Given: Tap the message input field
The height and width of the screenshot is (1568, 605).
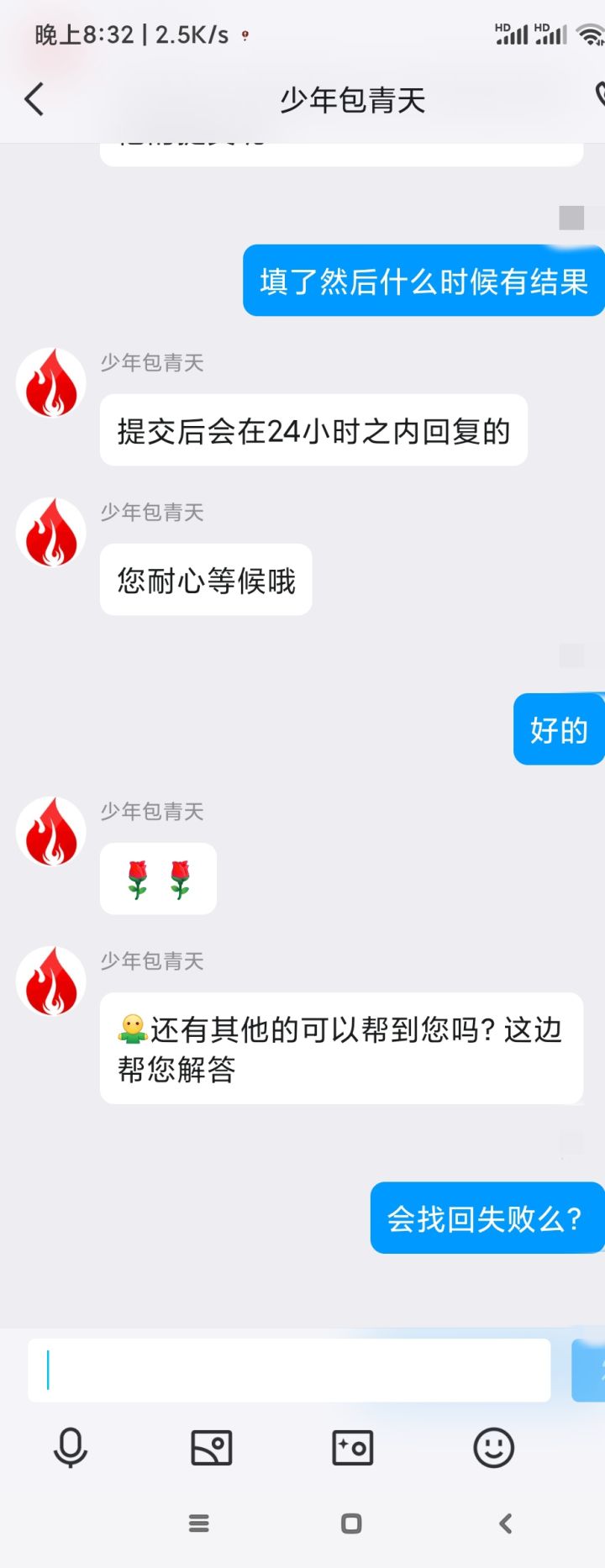Looking at the screenshot, I should click(290, 1371).
